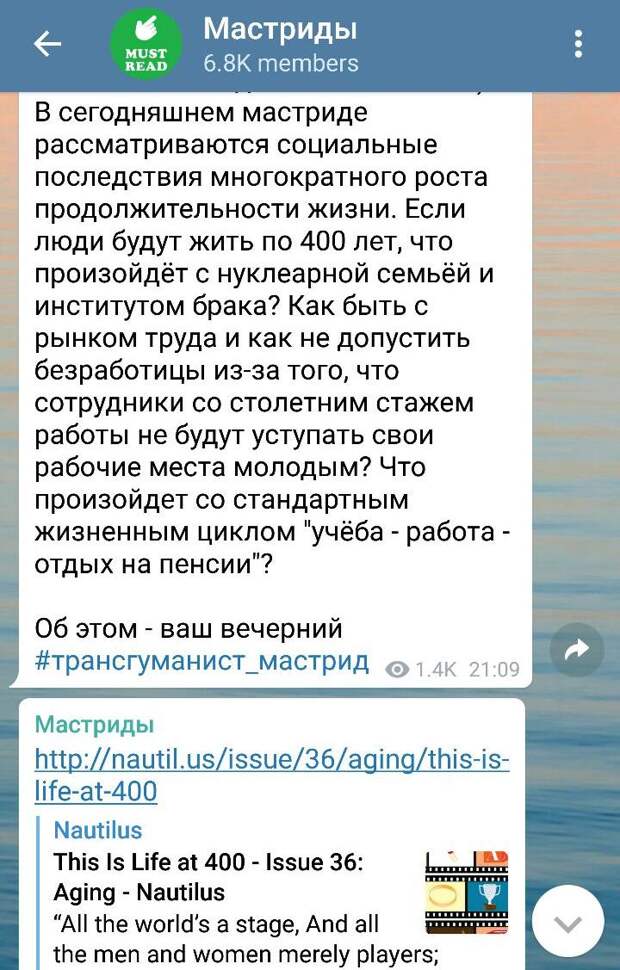Tap the #трансгуманист_мастрид hashtag
The width and height of the screenshot is (620, 970).
202,662
